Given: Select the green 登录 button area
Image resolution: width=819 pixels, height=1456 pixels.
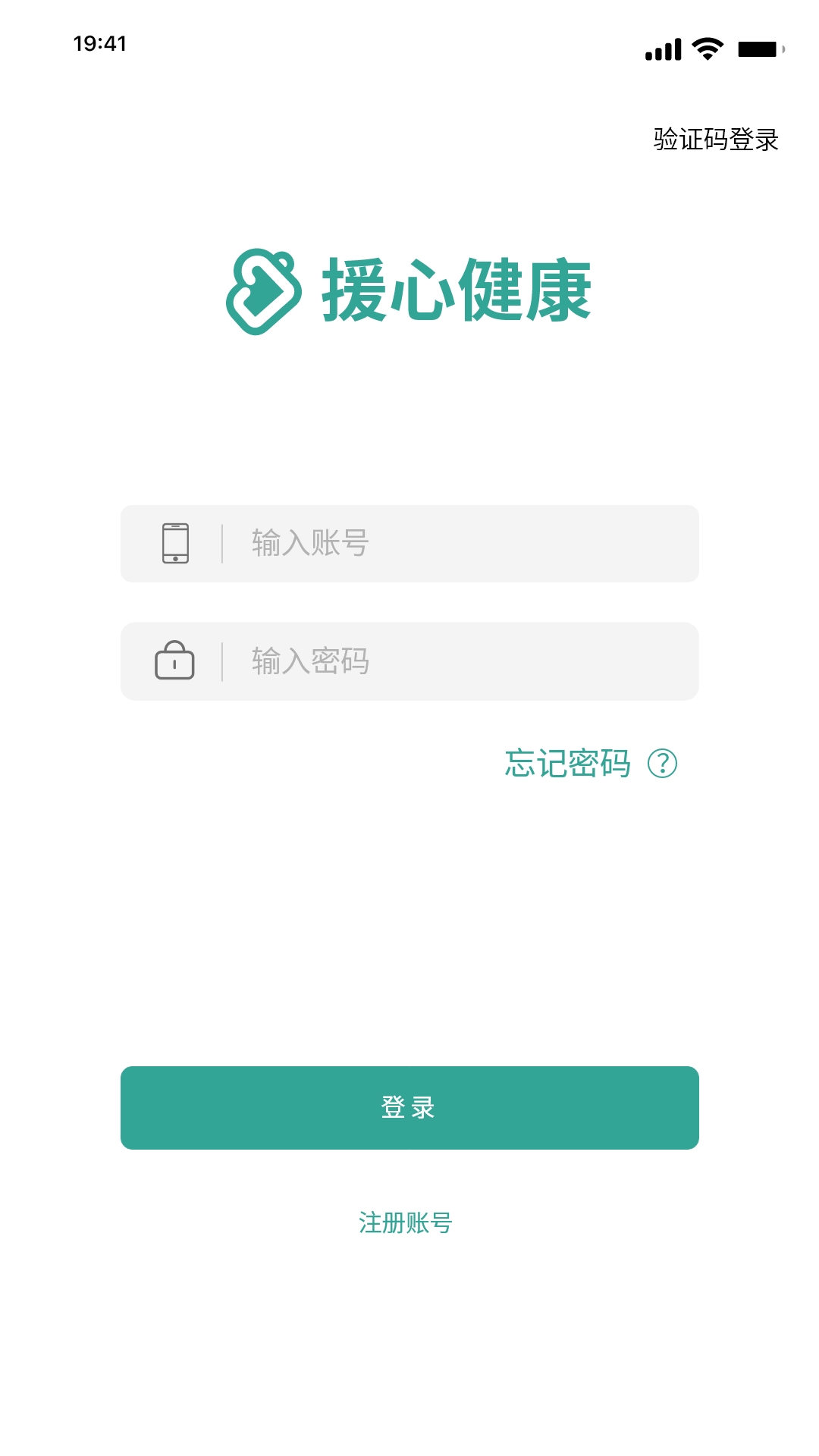Looking at the screenshot, I should click(x=409, y=1107).
